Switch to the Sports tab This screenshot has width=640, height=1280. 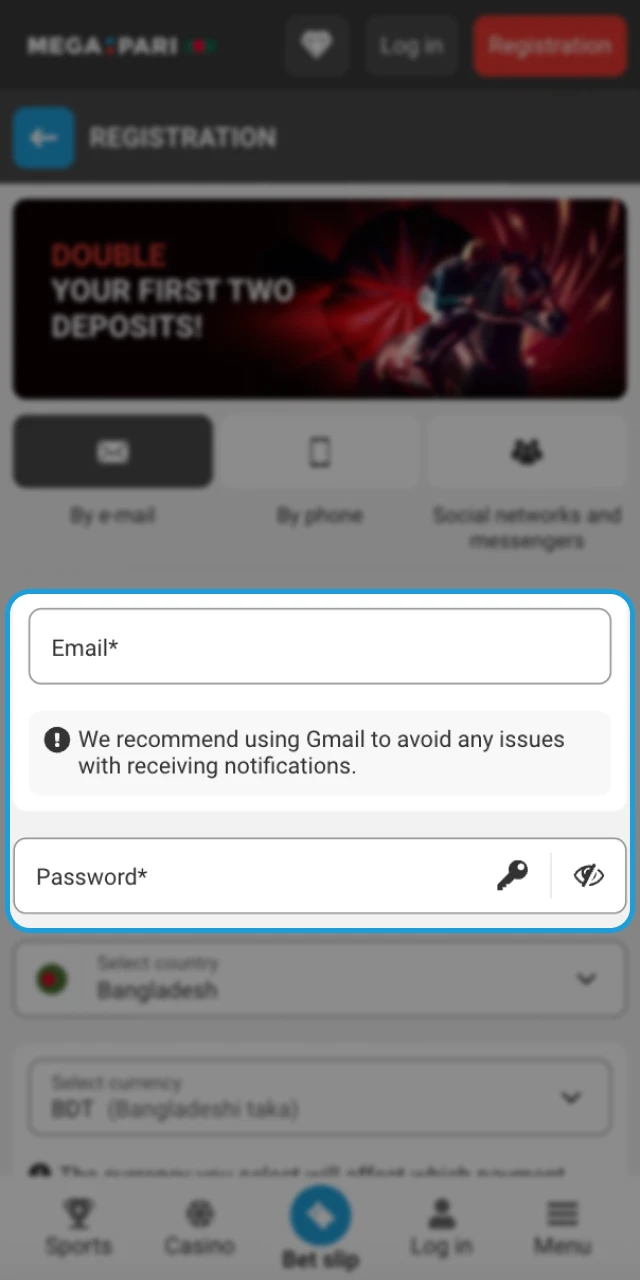tap(78, 1227)
